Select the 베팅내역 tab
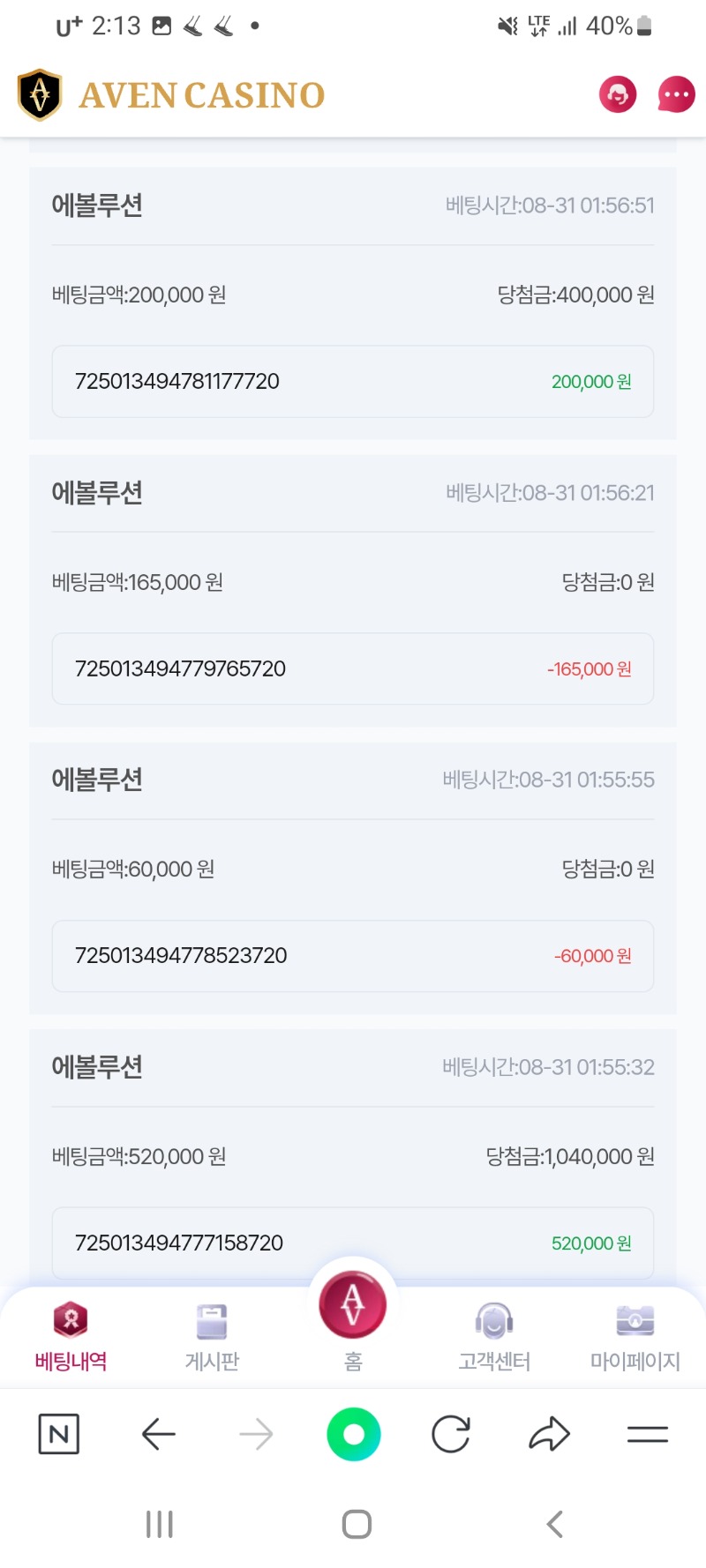Image resolution: width=706 pixels, height=1568 pixels. pos(71,1337)
